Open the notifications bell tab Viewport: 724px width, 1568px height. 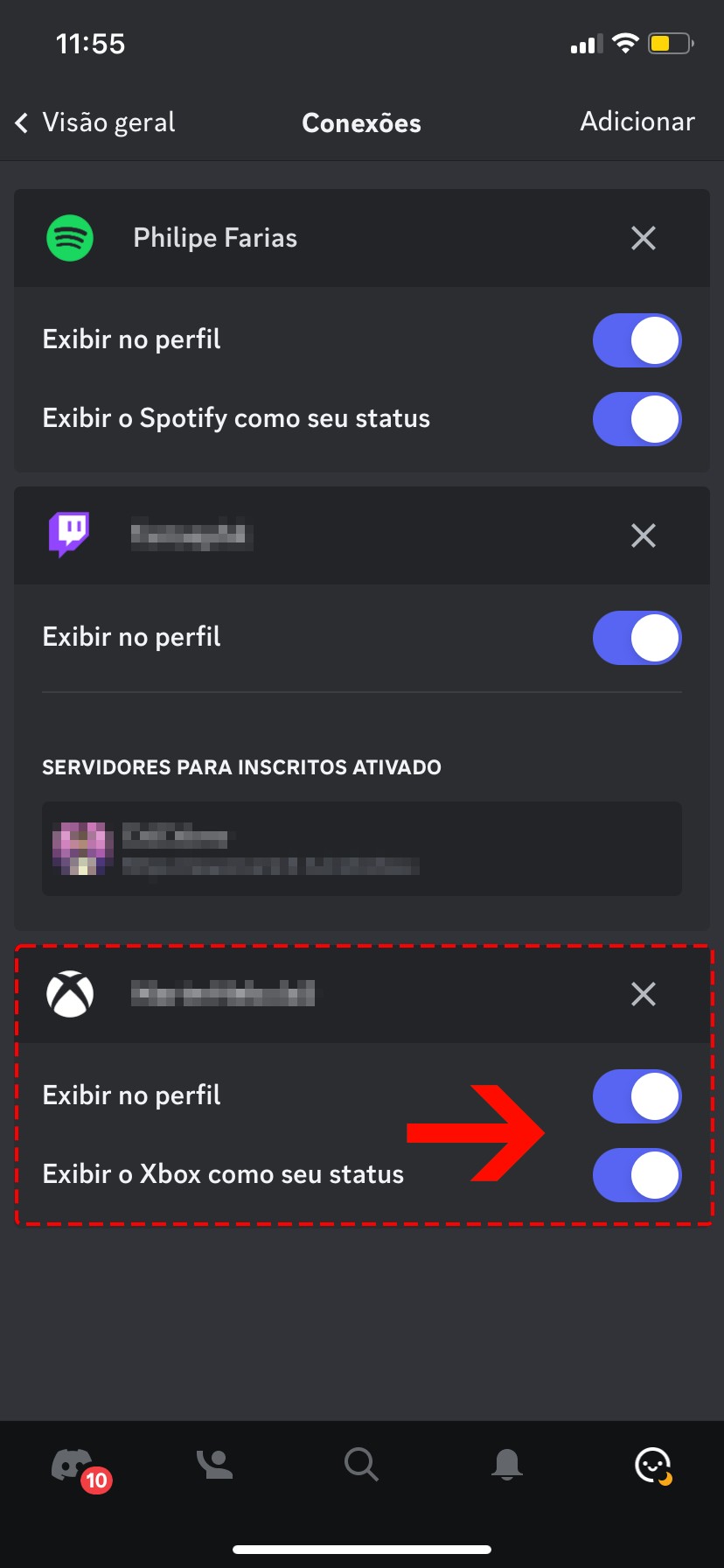pyautogui.click(x=507, y=1464)
